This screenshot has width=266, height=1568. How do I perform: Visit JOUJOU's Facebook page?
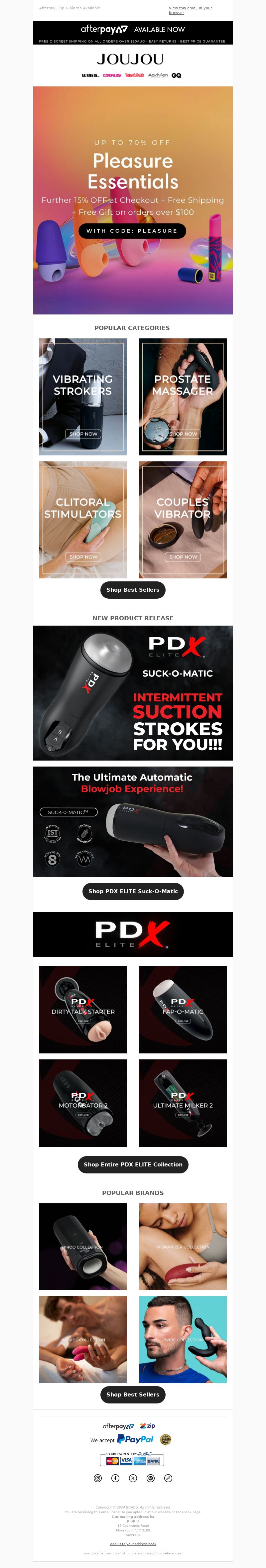[115, 1477]
